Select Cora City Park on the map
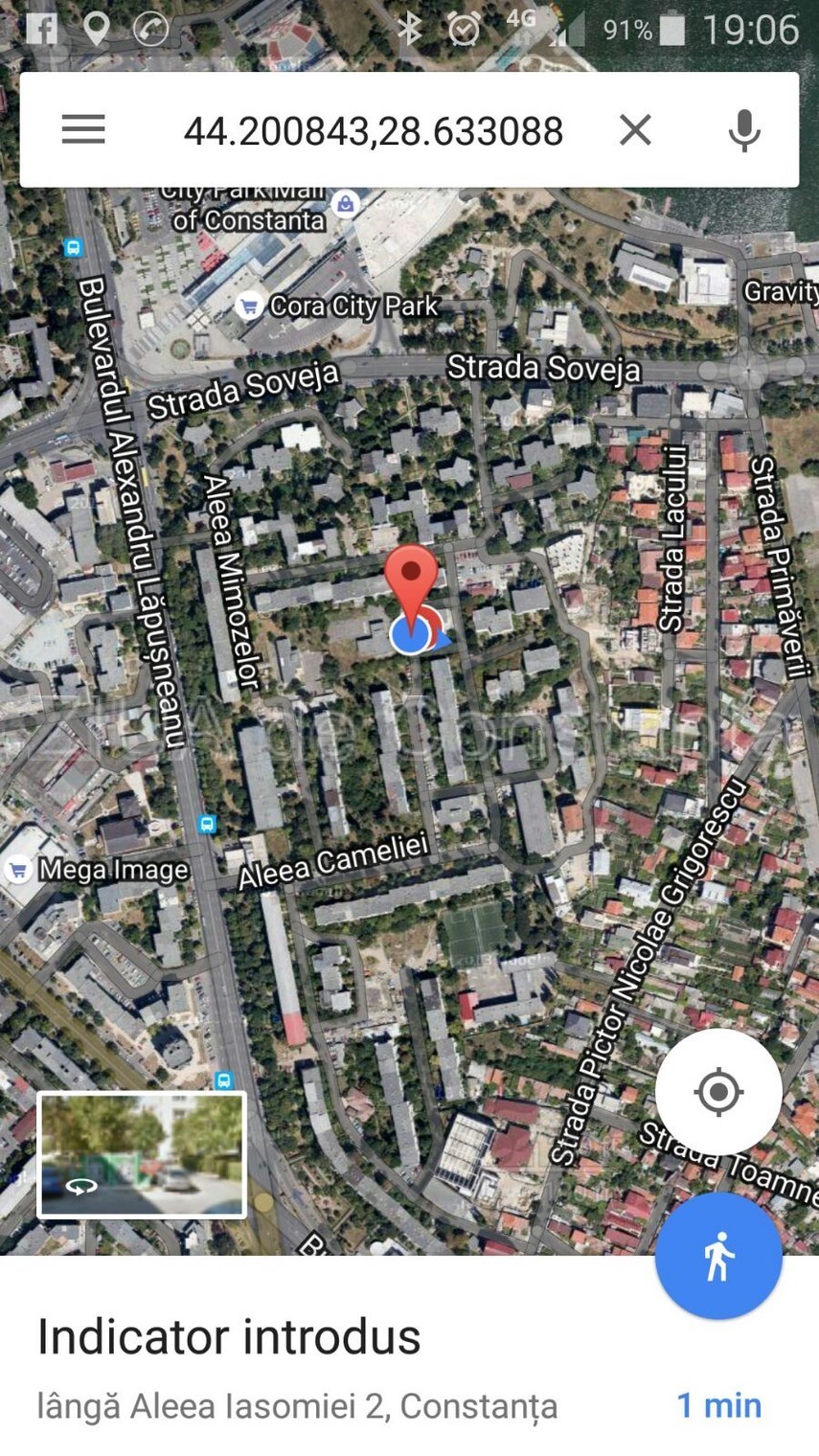Screen dimensions: 819x1456 click(x=250, y=307)
